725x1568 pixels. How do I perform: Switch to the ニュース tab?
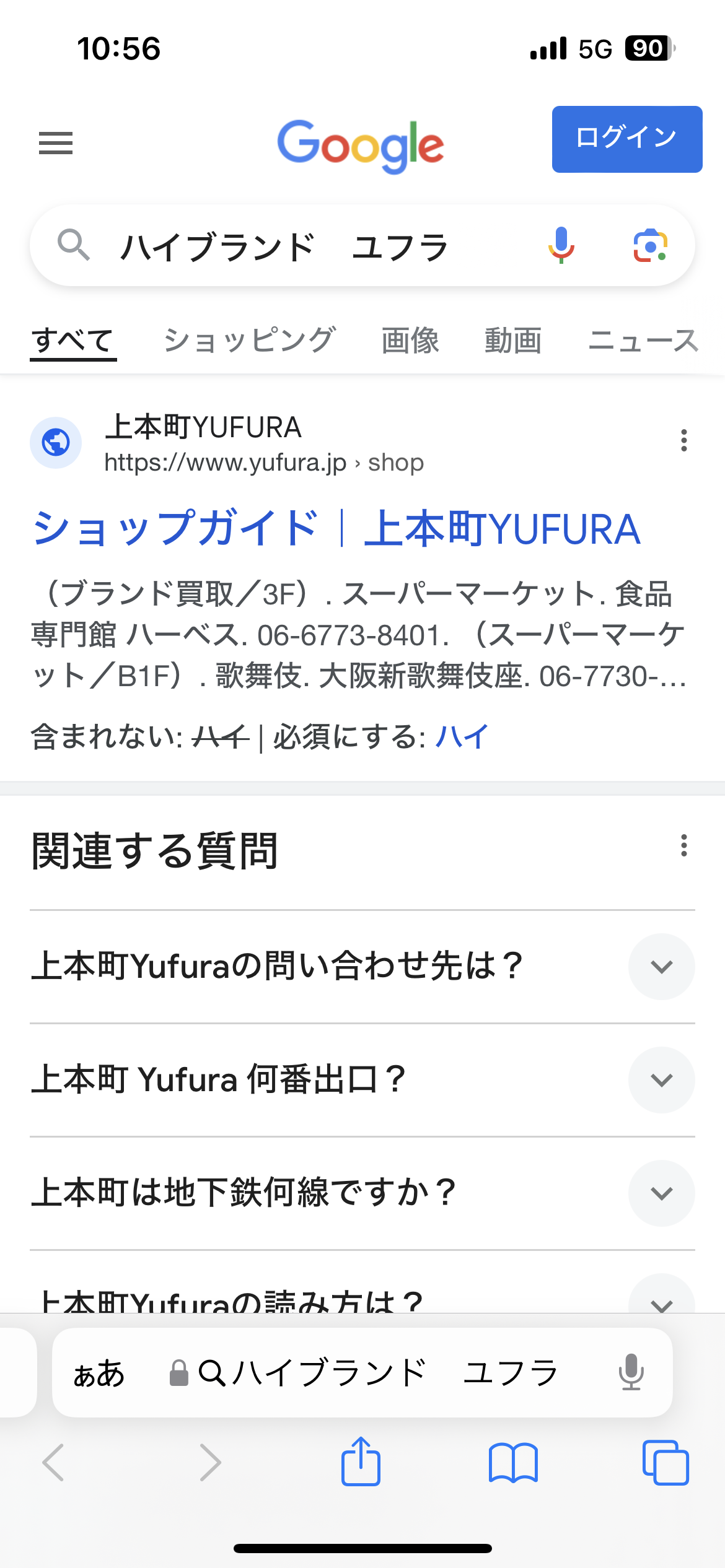[x=643, y=341]
